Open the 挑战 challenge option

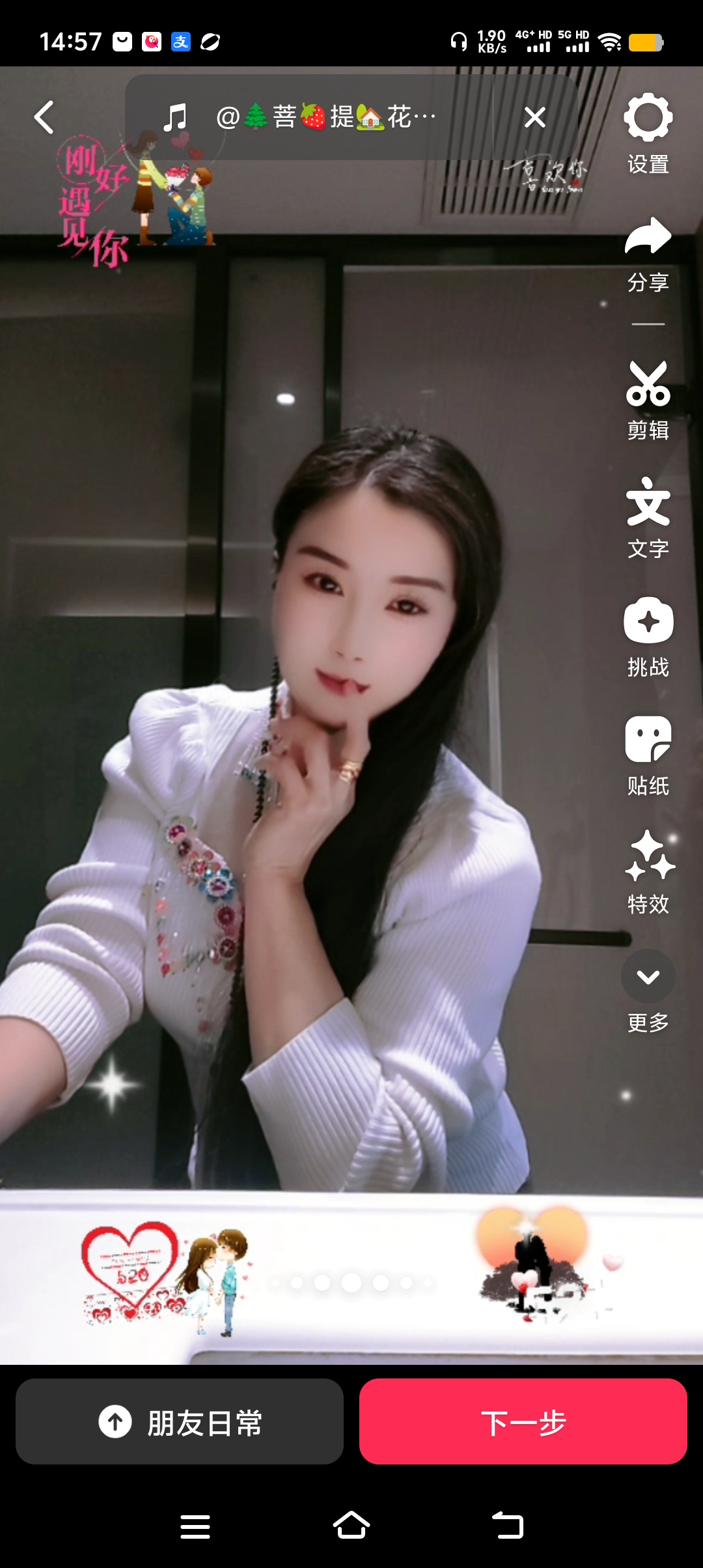[648, 637]
